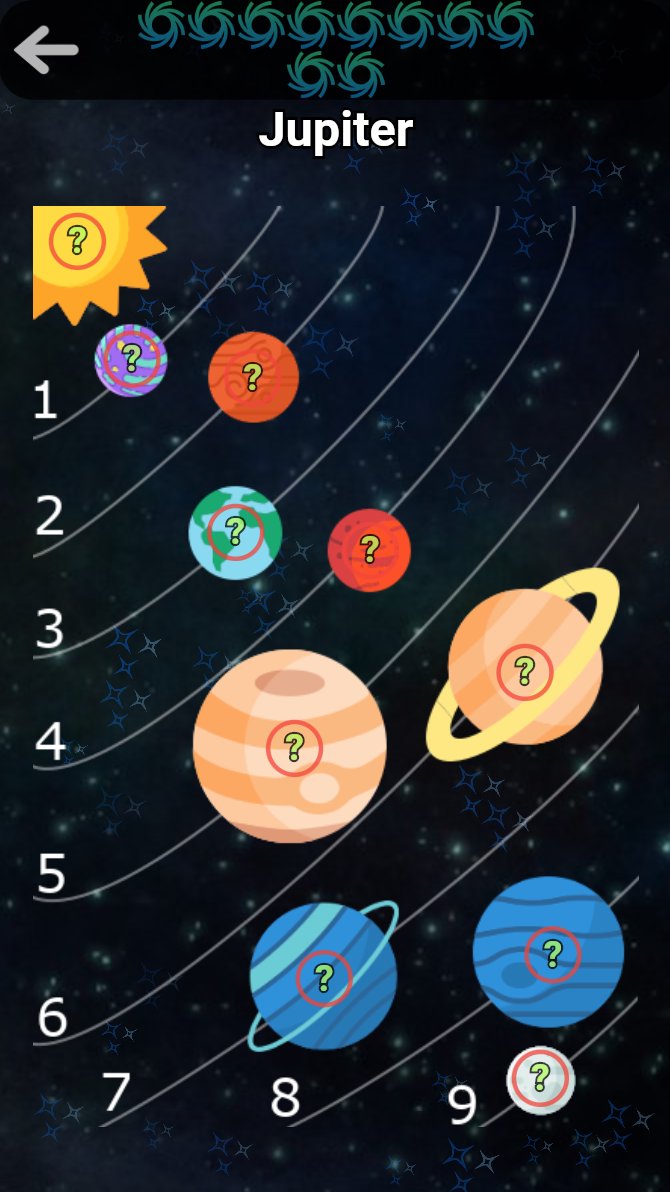Select the question mark on the Sun
The image size is (670, 1192).
tap(77, 241)
